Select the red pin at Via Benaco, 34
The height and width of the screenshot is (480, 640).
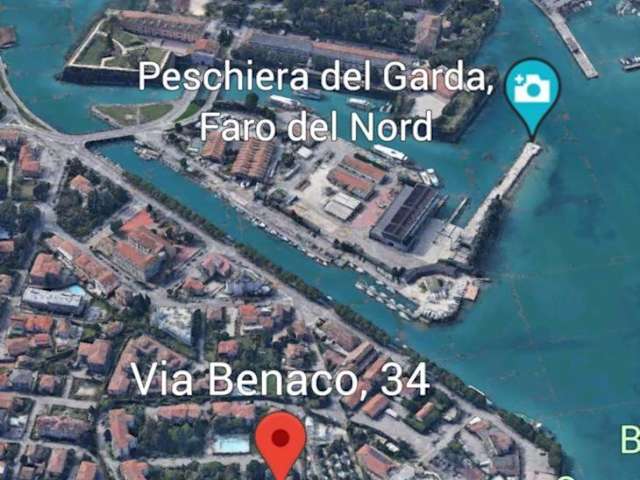click(281, 441)
